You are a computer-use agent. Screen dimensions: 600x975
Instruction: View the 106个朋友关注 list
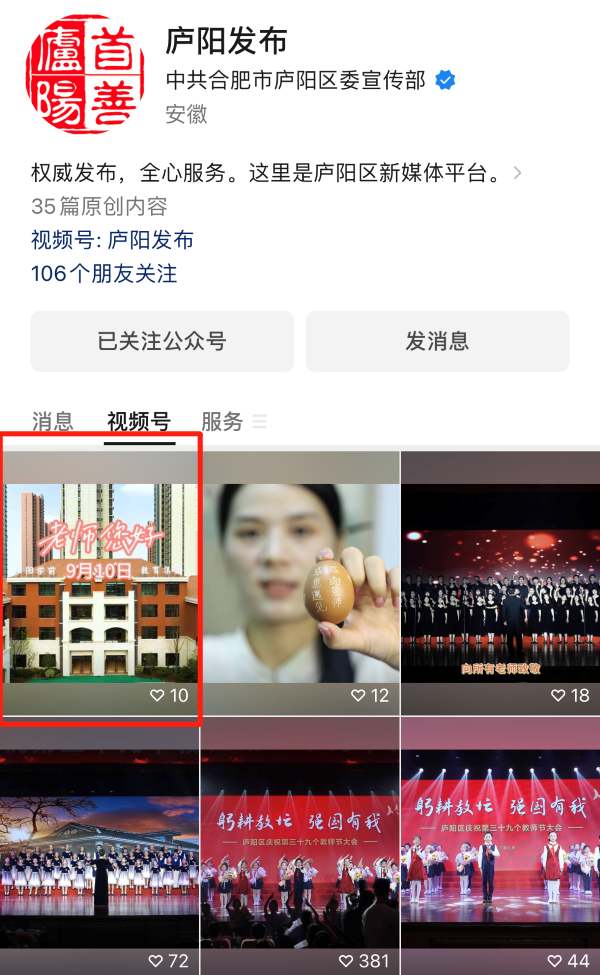104,273
